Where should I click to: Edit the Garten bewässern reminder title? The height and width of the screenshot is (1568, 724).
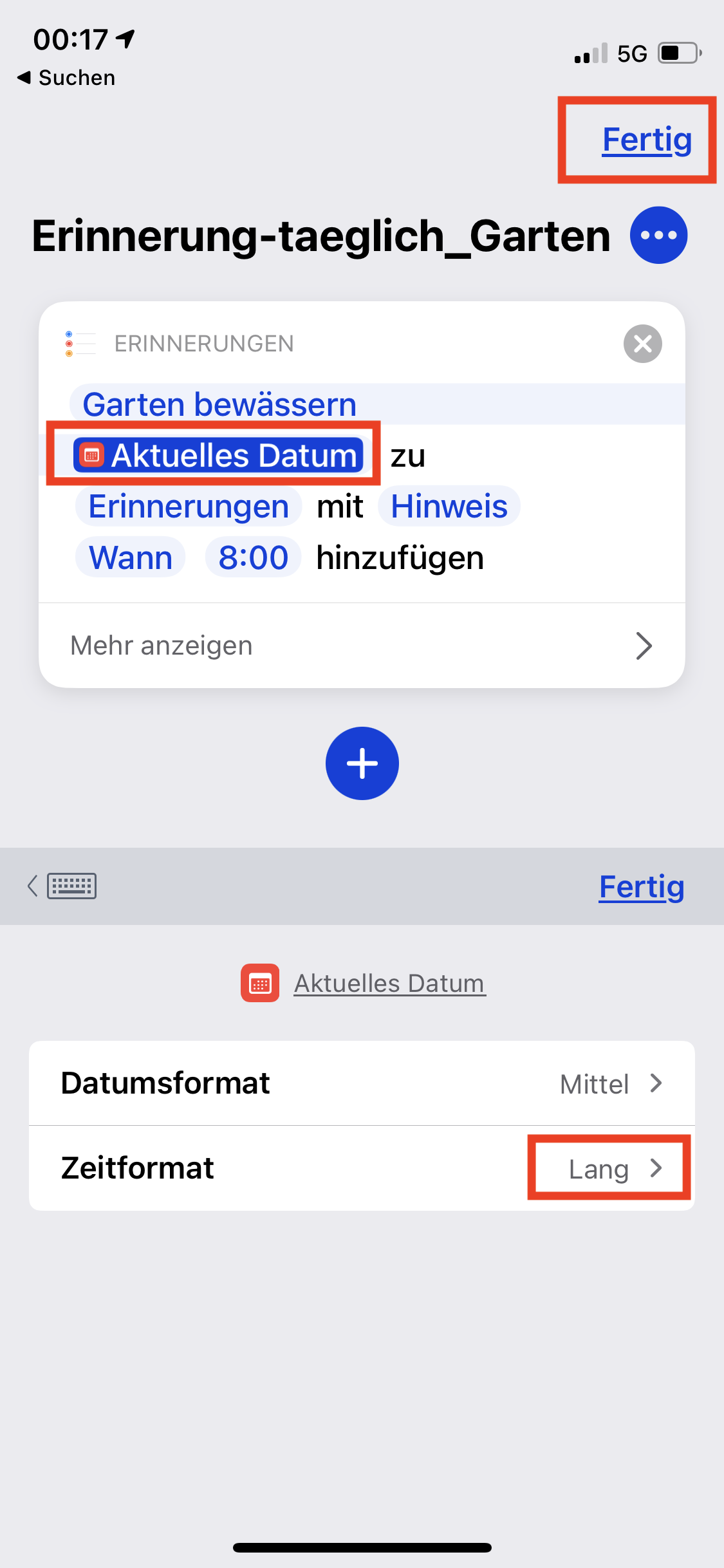pyautogui.click(x=219, y=404)
